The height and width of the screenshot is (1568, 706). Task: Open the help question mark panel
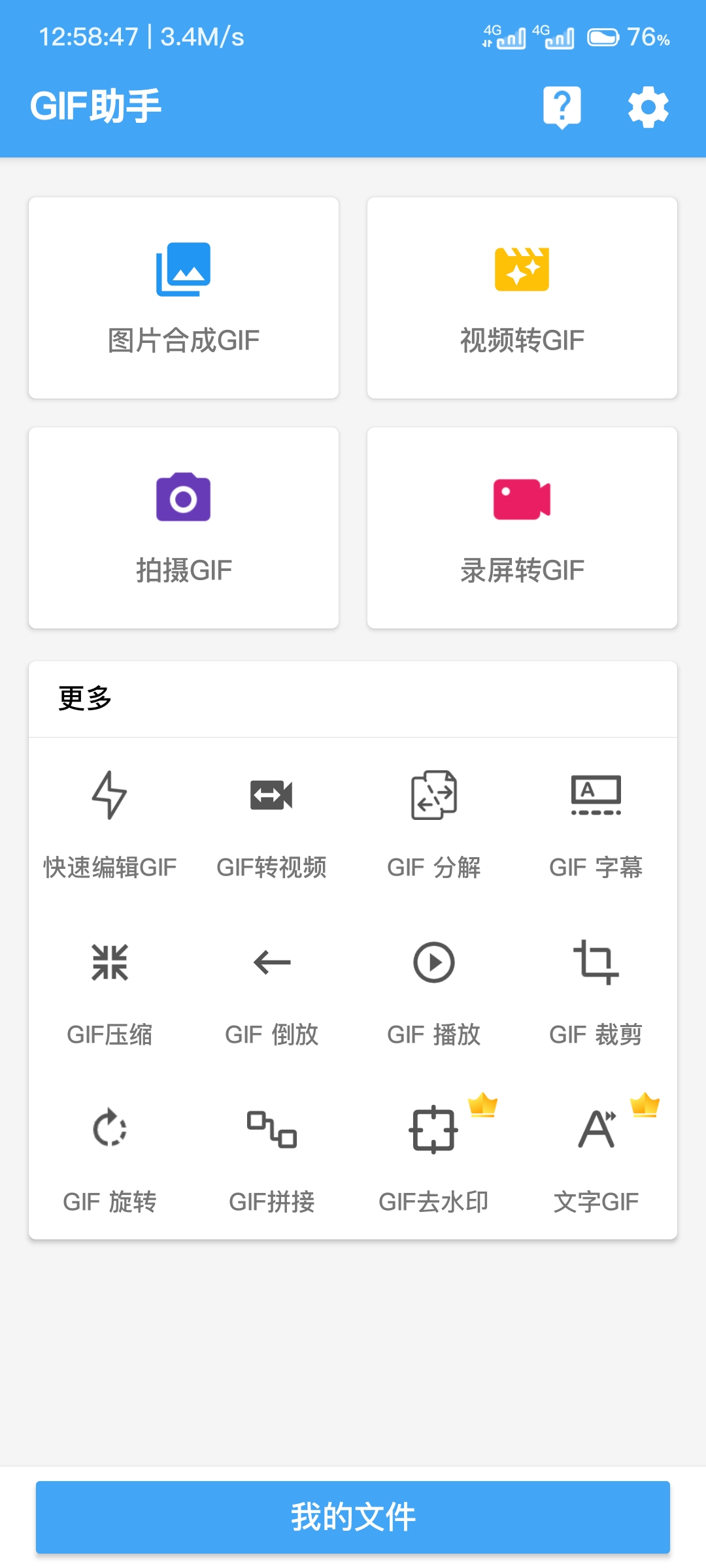click(561, 106)
